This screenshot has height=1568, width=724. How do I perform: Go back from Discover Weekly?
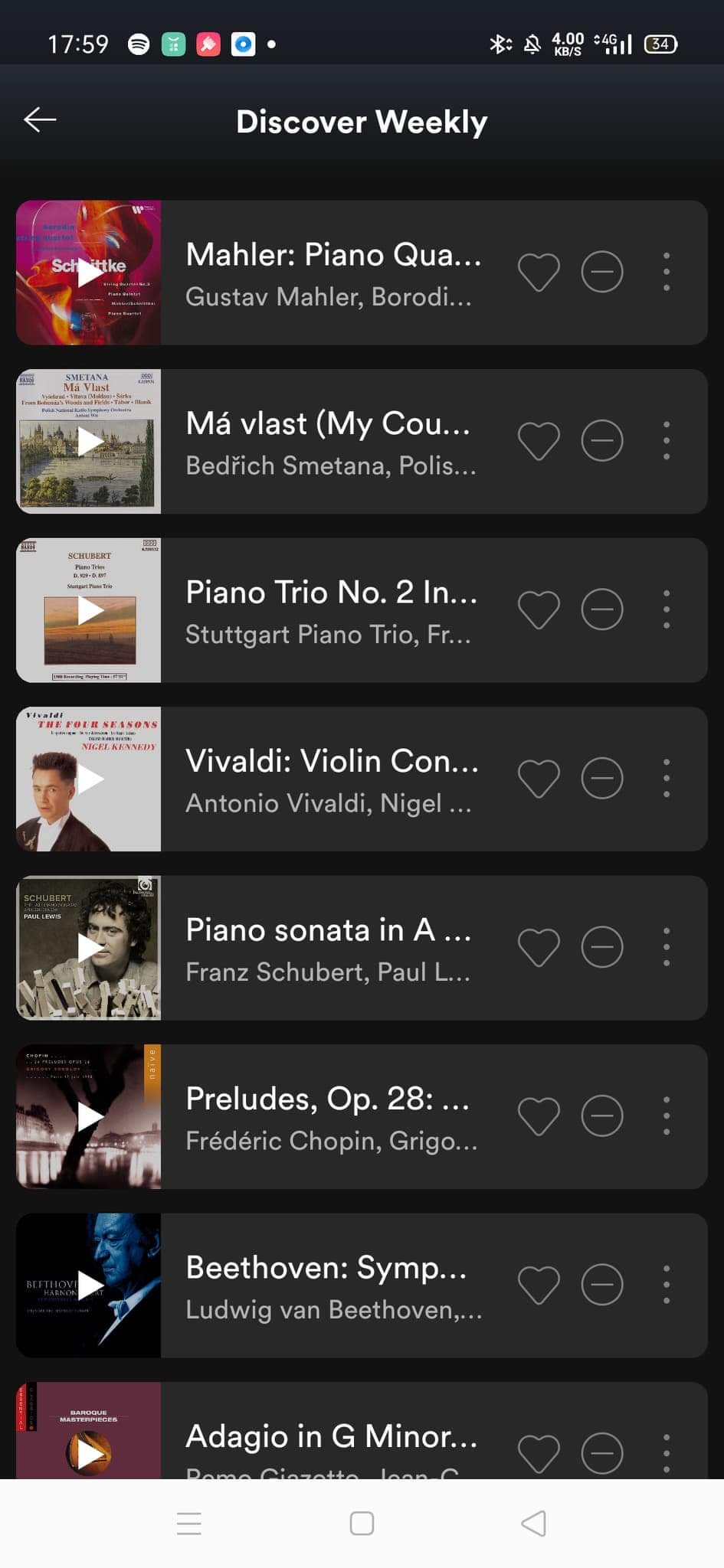pyautogui.click(x=40, y=120)
